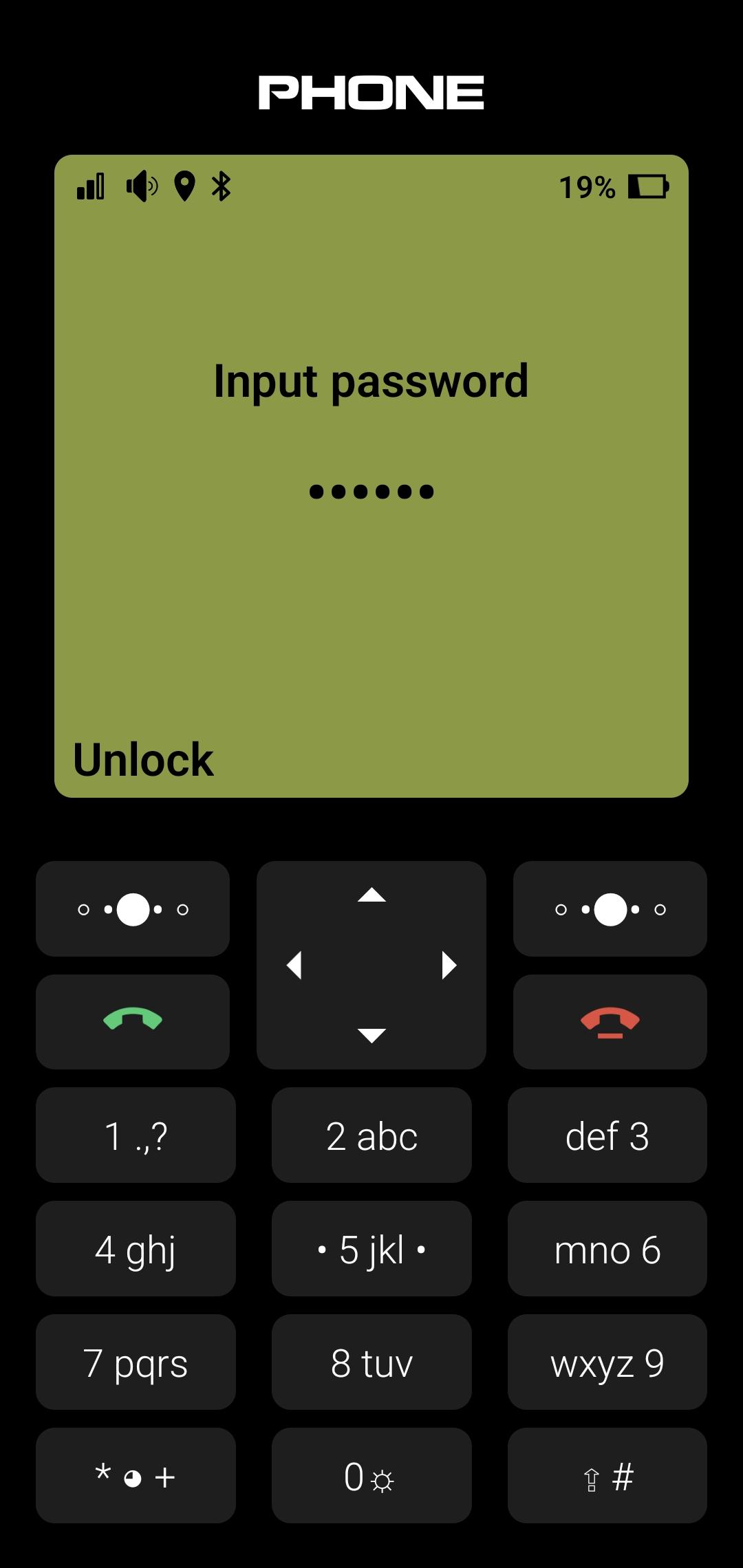The height and width of the screenshot is (1568, 743).
Task: Enter digit 1 on the keypad
Action: (136, 1135)
